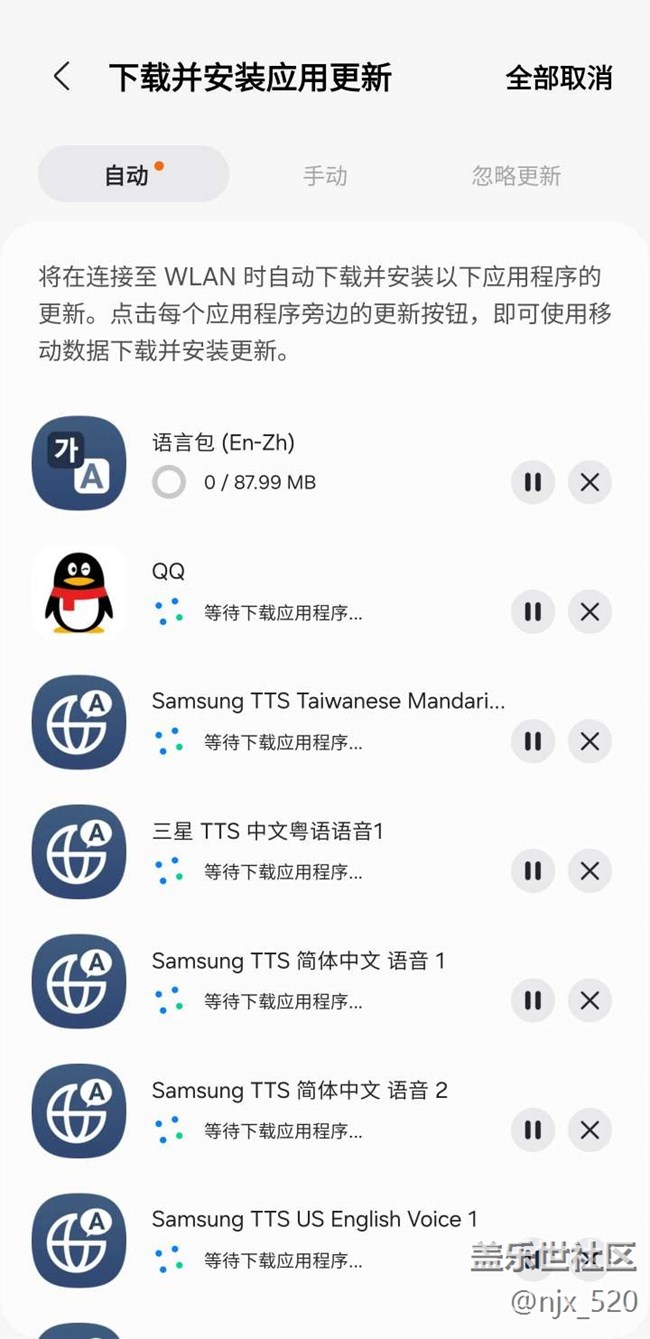650x1339 pixels.
Task: Cancel Samsung TTS 简体中文 语音 1 update
Action: [590, 1001]
